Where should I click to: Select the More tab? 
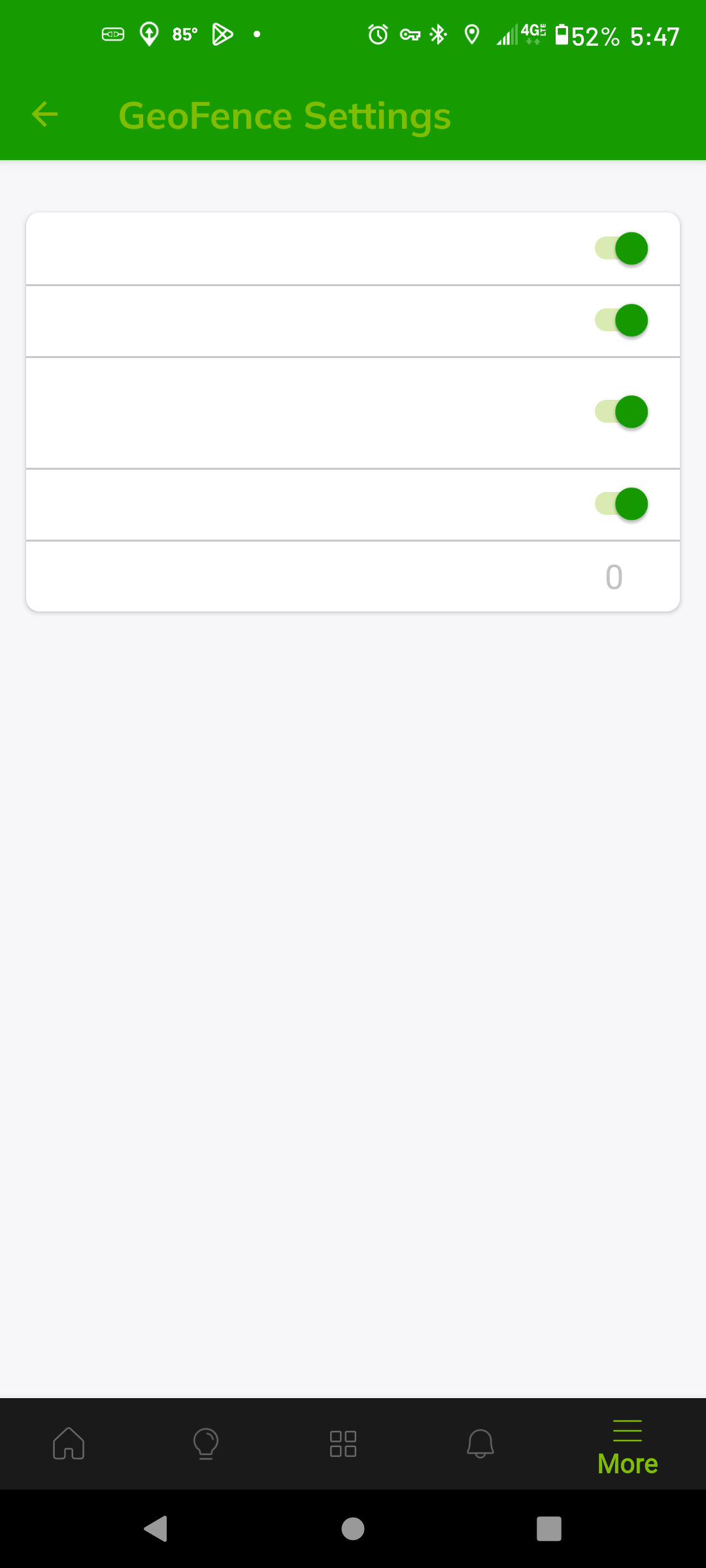tap(628, 1448)
